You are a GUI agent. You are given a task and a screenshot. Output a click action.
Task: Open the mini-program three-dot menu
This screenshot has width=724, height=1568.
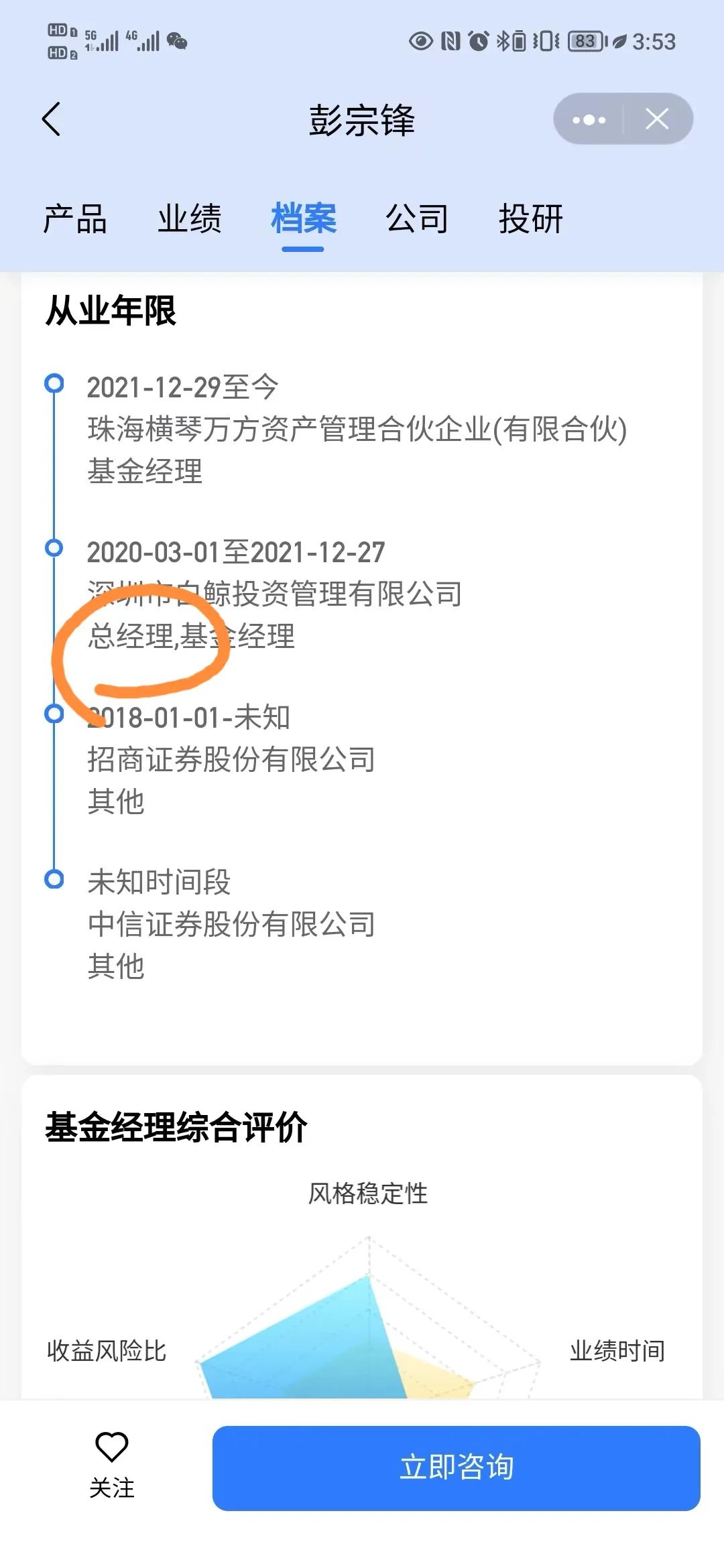[589, 119]
